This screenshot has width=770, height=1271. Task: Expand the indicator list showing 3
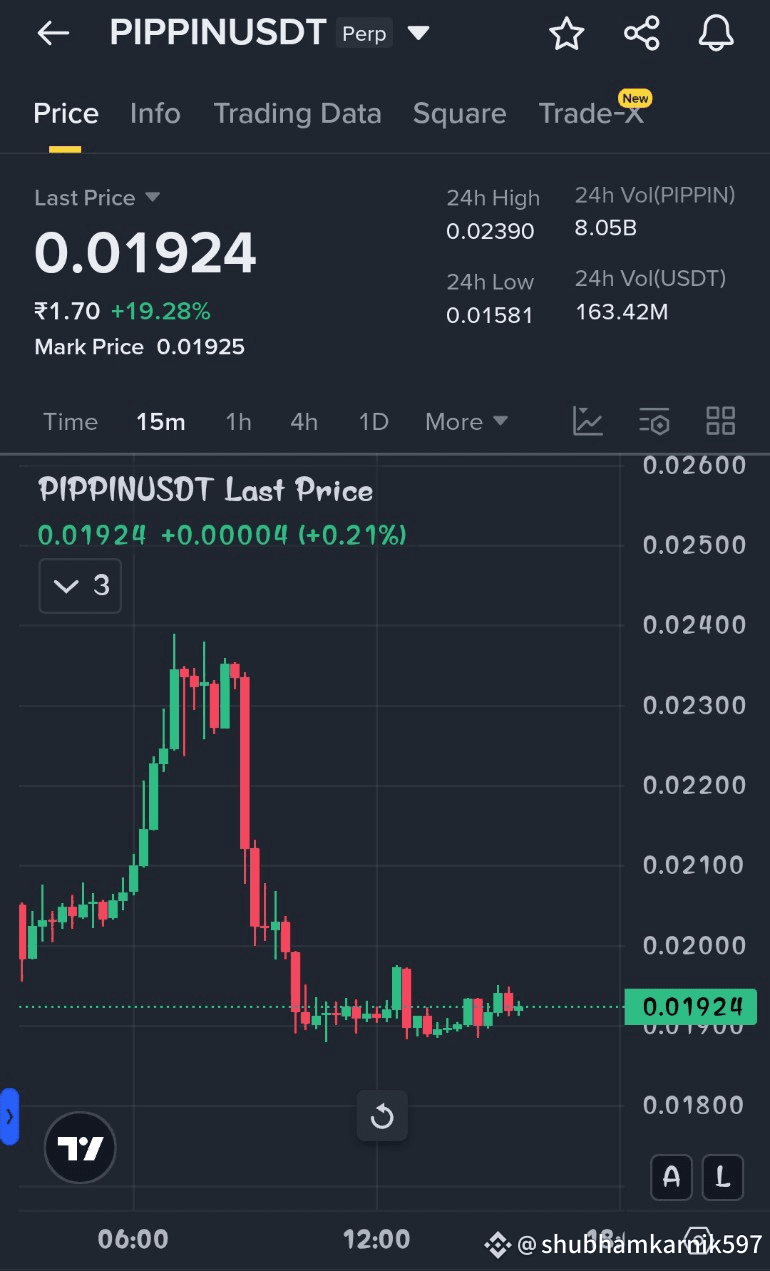tap(80, 585)
